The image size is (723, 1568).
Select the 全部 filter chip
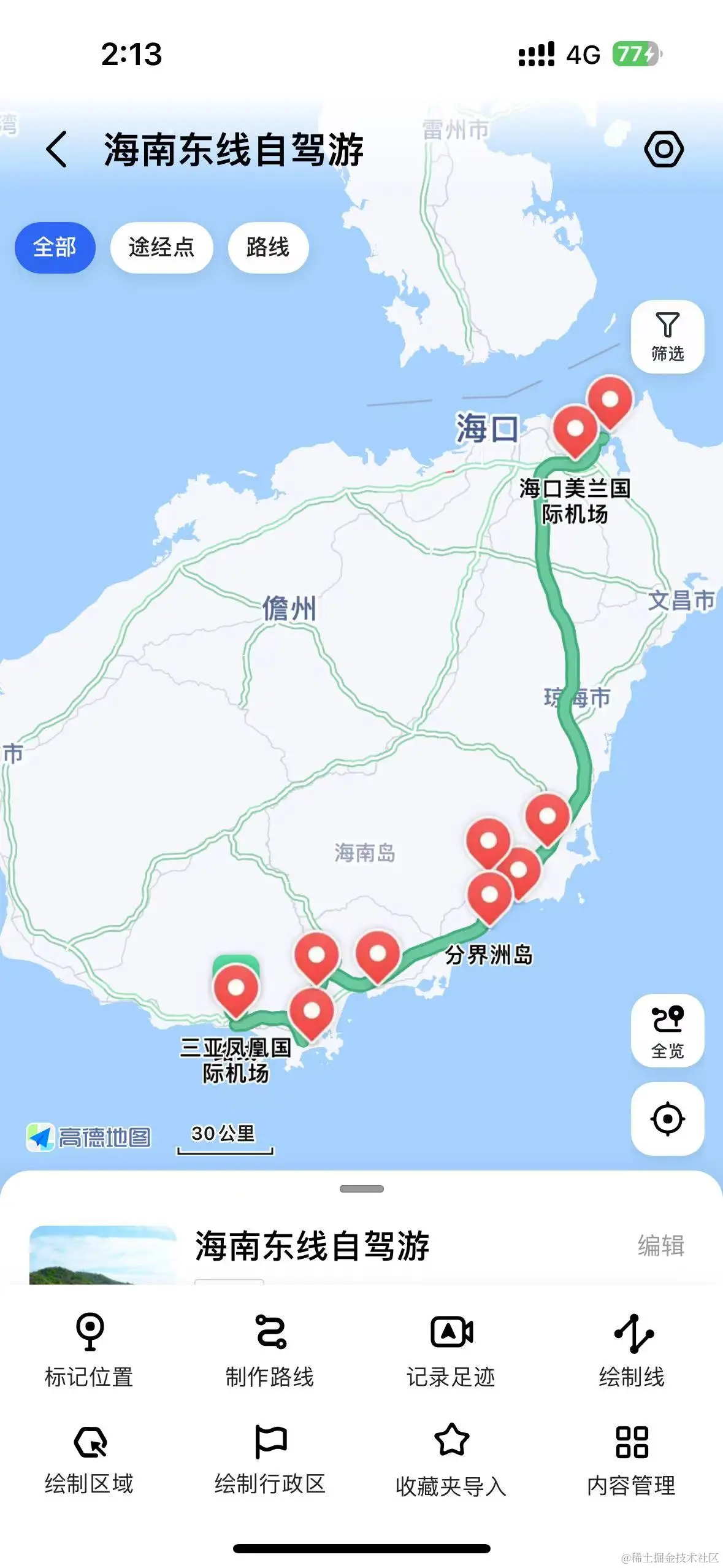55,247
